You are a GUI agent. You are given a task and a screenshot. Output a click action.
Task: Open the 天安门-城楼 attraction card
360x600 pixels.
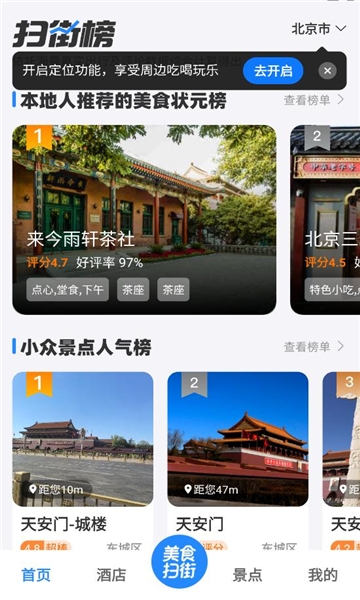(x=83, y=461)
